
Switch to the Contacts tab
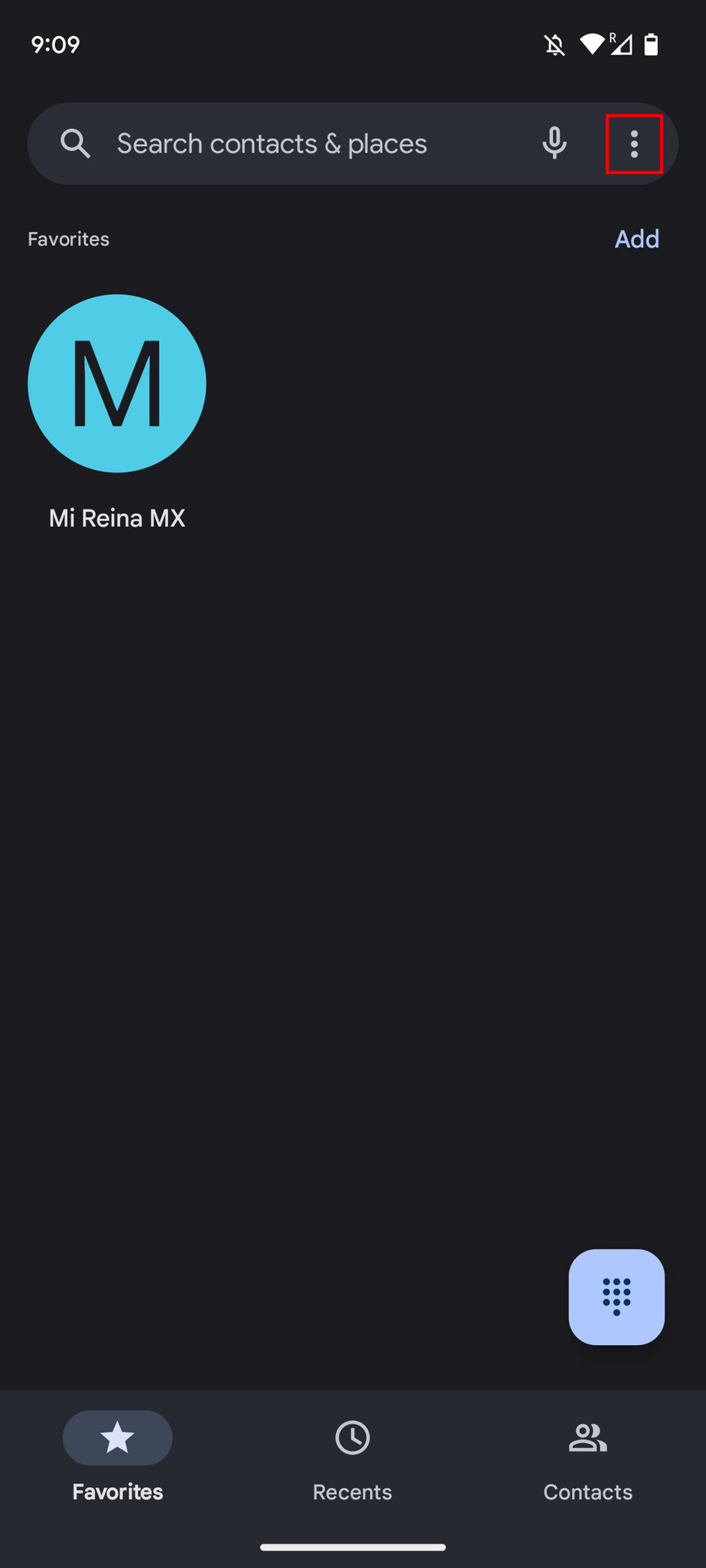(x=588, y=1461)
